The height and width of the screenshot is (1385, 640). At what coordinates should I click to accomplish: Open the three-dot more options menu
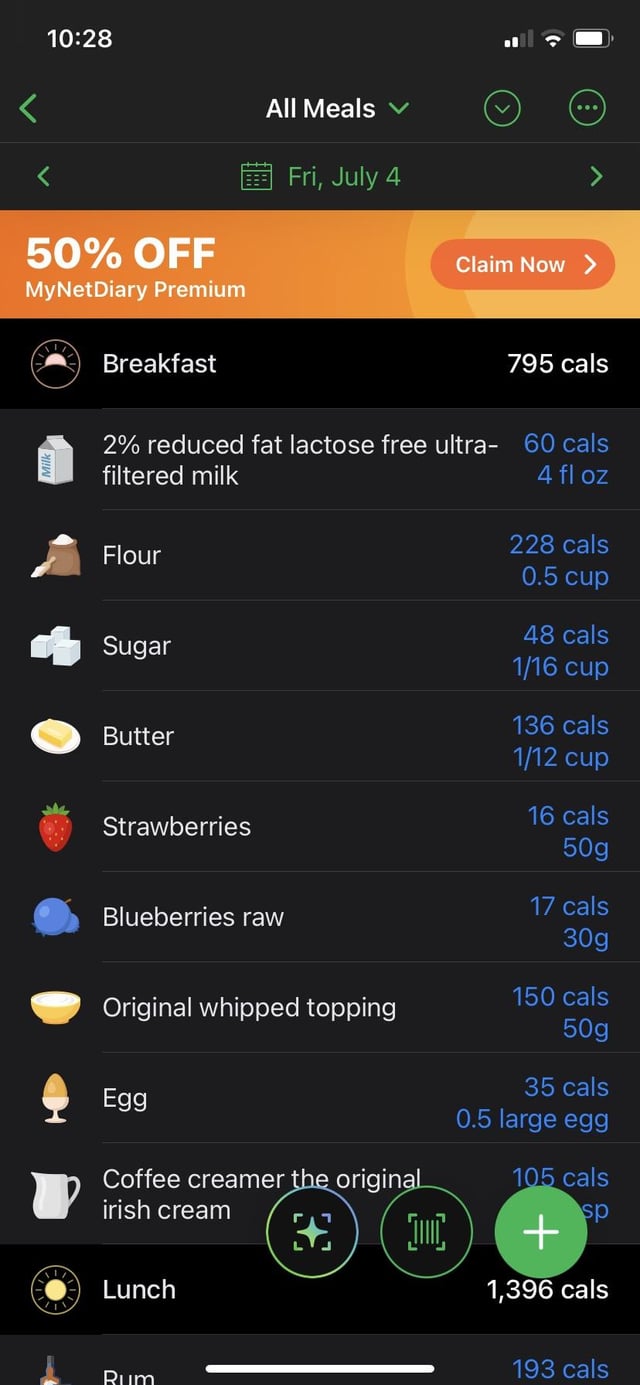point(587,108)
